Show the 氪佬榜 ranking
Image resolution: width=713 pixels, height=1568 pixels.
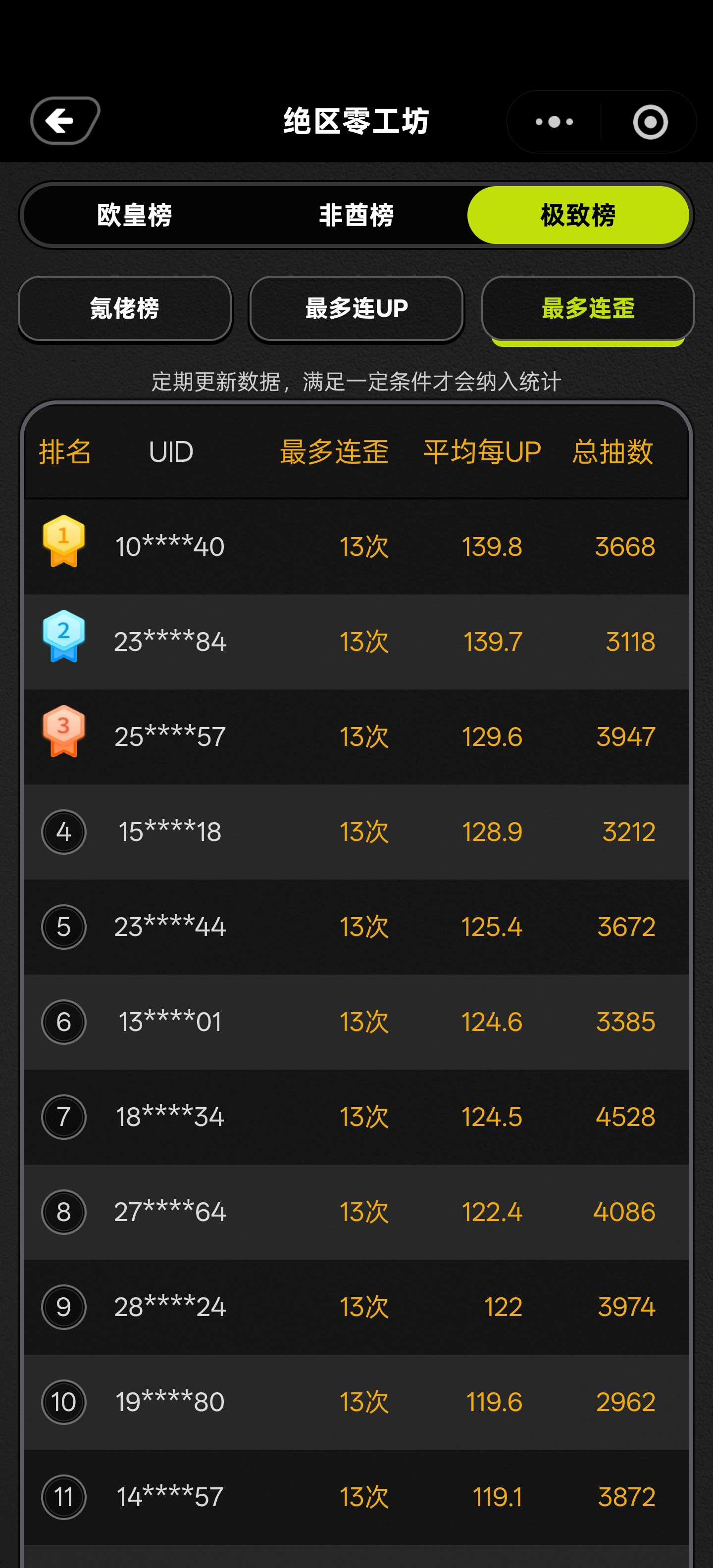[125, 309]
